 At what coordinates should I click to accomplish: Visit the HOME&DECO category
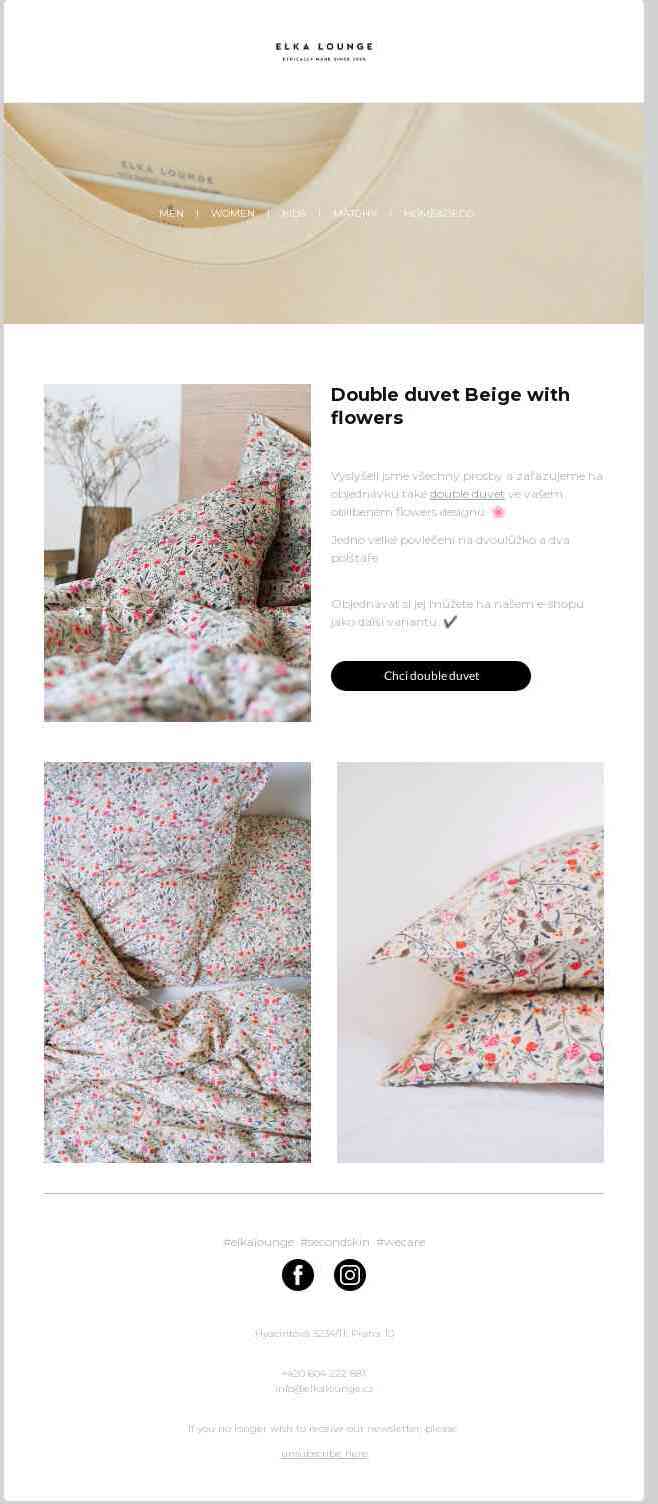[438, 213]
